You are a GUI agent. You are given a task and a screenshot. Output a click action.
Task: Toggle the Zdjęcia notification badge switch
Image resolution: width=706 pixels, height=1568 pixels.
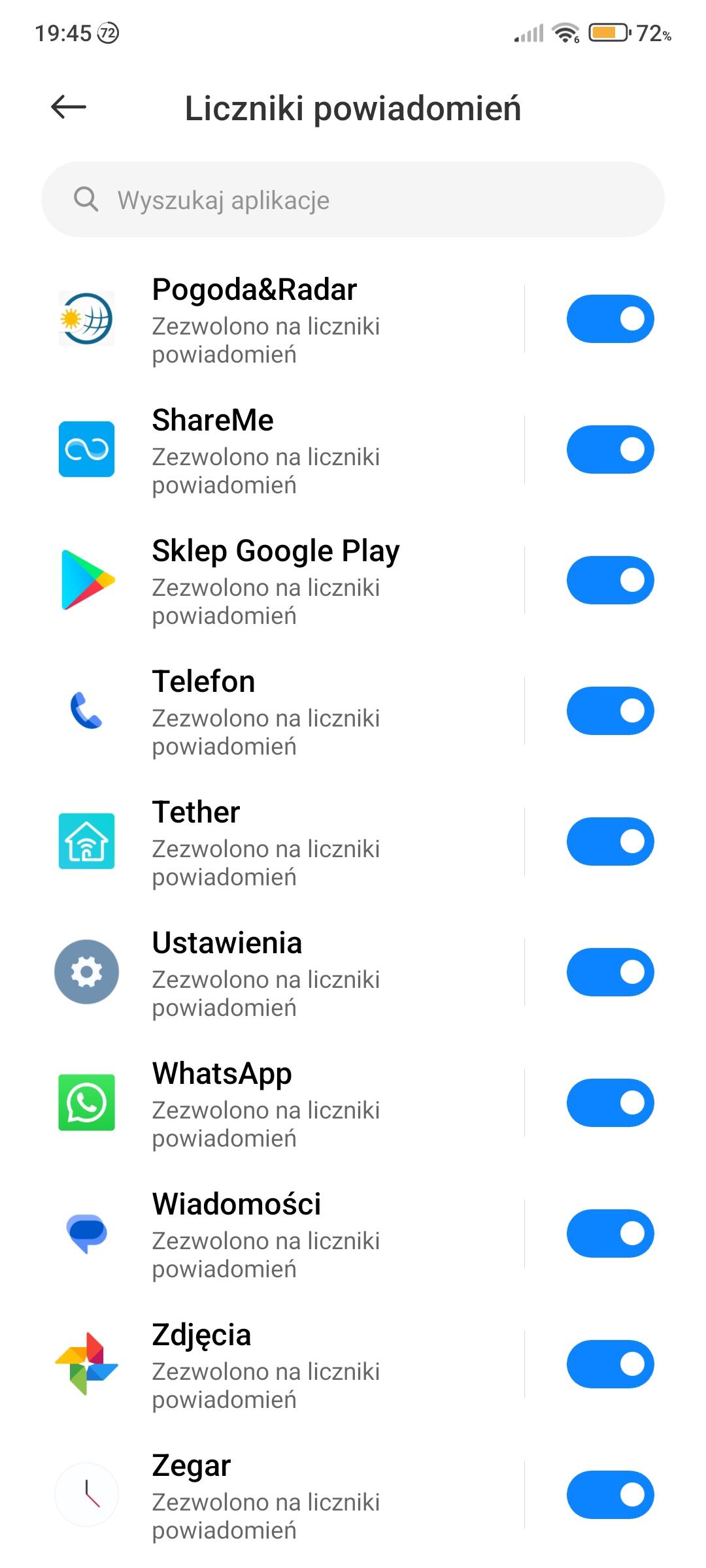click(x=610, y=1364)
